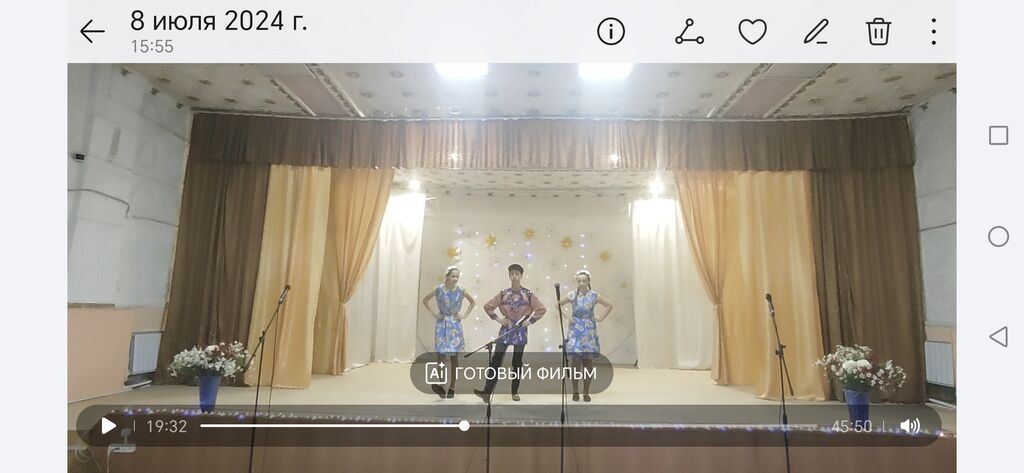This screenshot has height=473, width=1024.
Task: Tap the ГОТОВЫЙ ФИЛЬМ AI button
Action: (x=511, y=373)
